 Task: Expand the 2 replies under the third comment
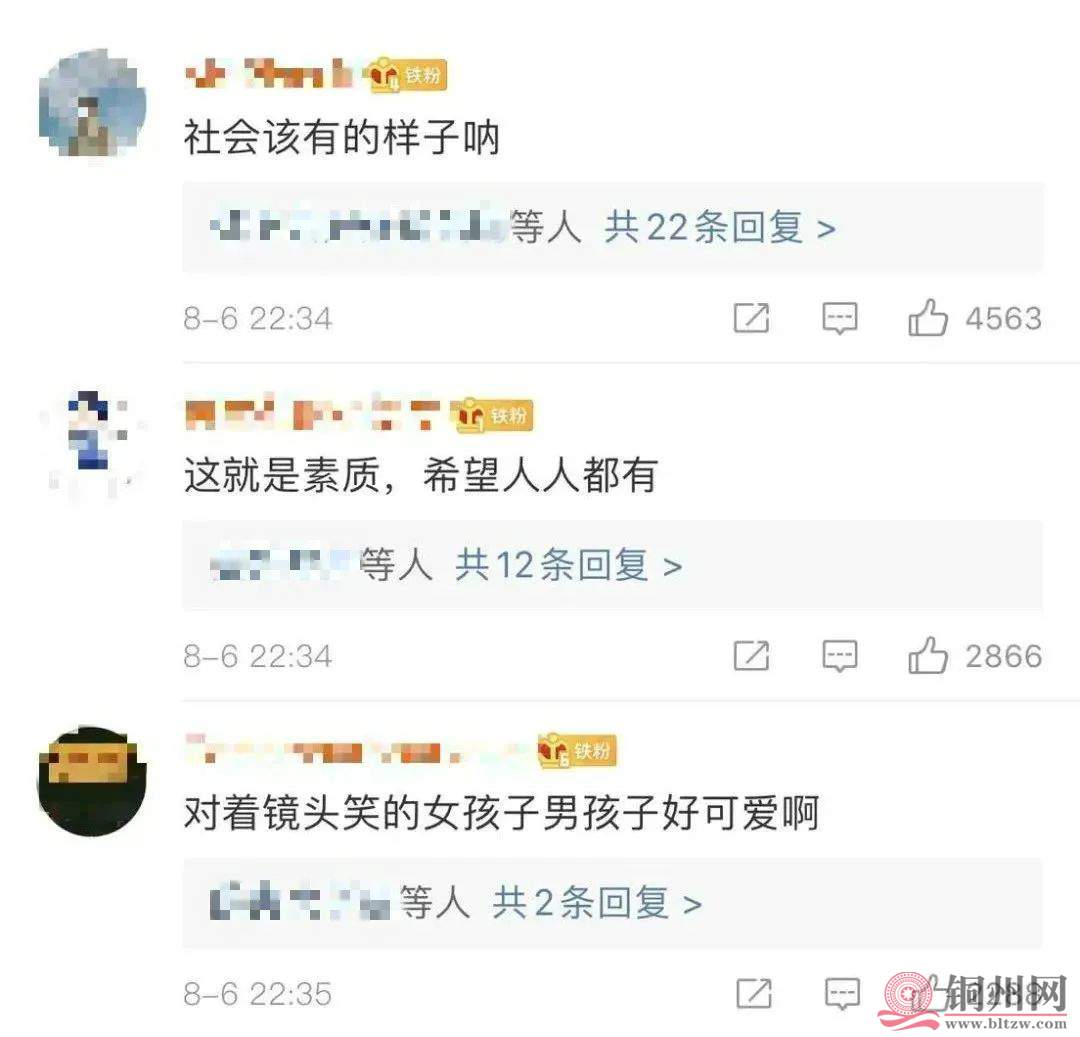(x=596, y=904)
